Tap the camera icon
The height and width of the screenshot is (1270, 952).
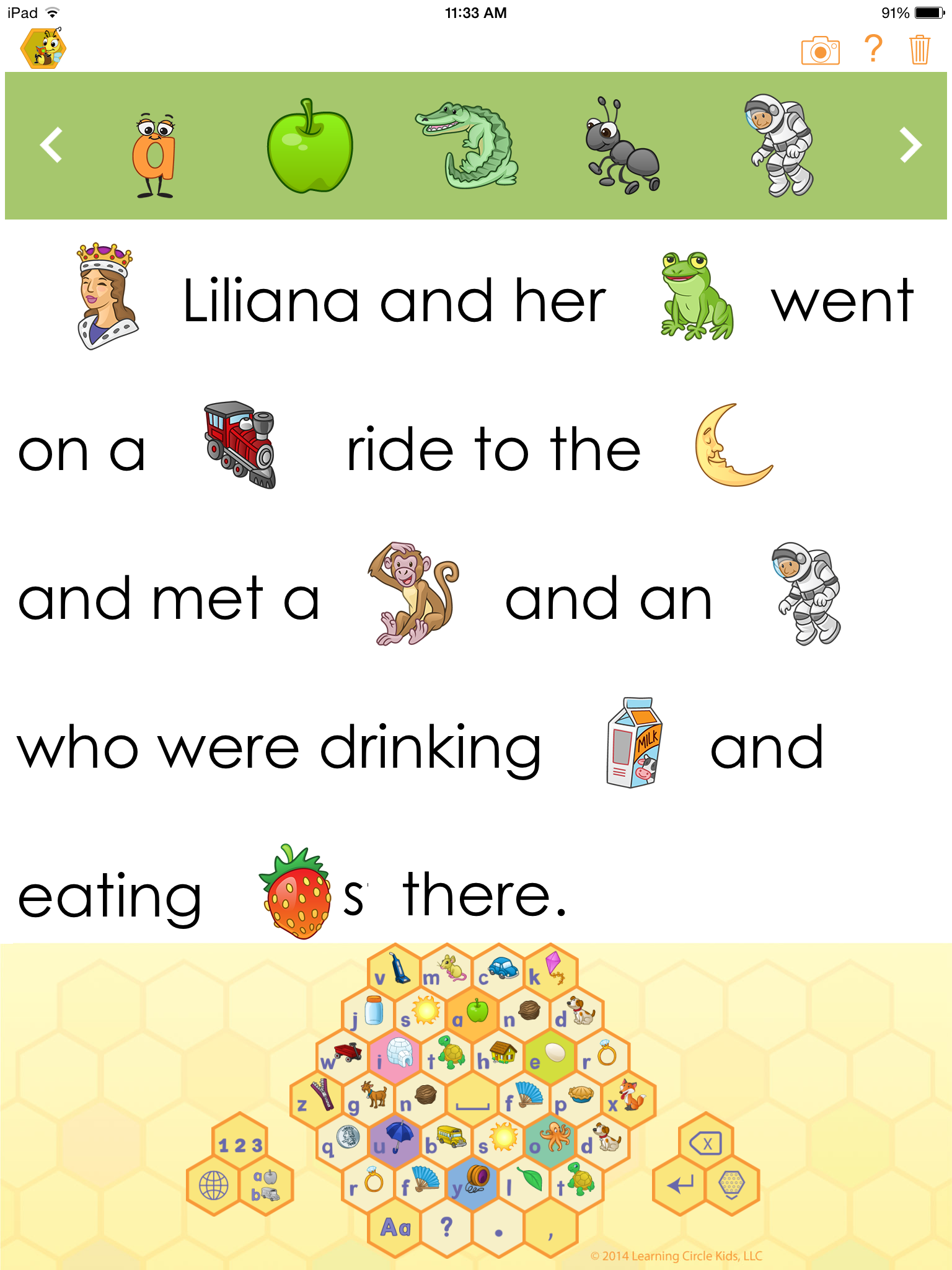[820, 50]
